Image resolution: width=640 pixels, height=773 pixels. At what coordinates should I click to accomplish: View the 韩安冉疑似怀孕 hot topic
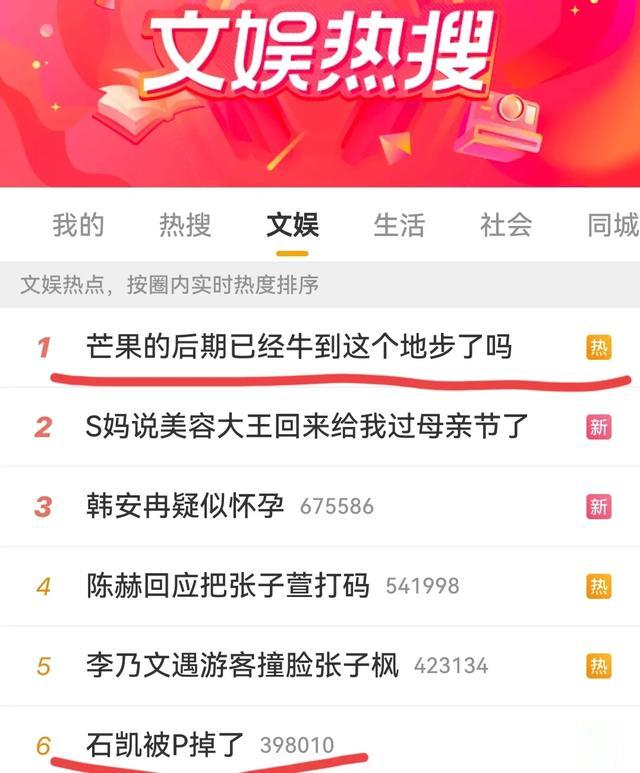click(x=190, y=506)
